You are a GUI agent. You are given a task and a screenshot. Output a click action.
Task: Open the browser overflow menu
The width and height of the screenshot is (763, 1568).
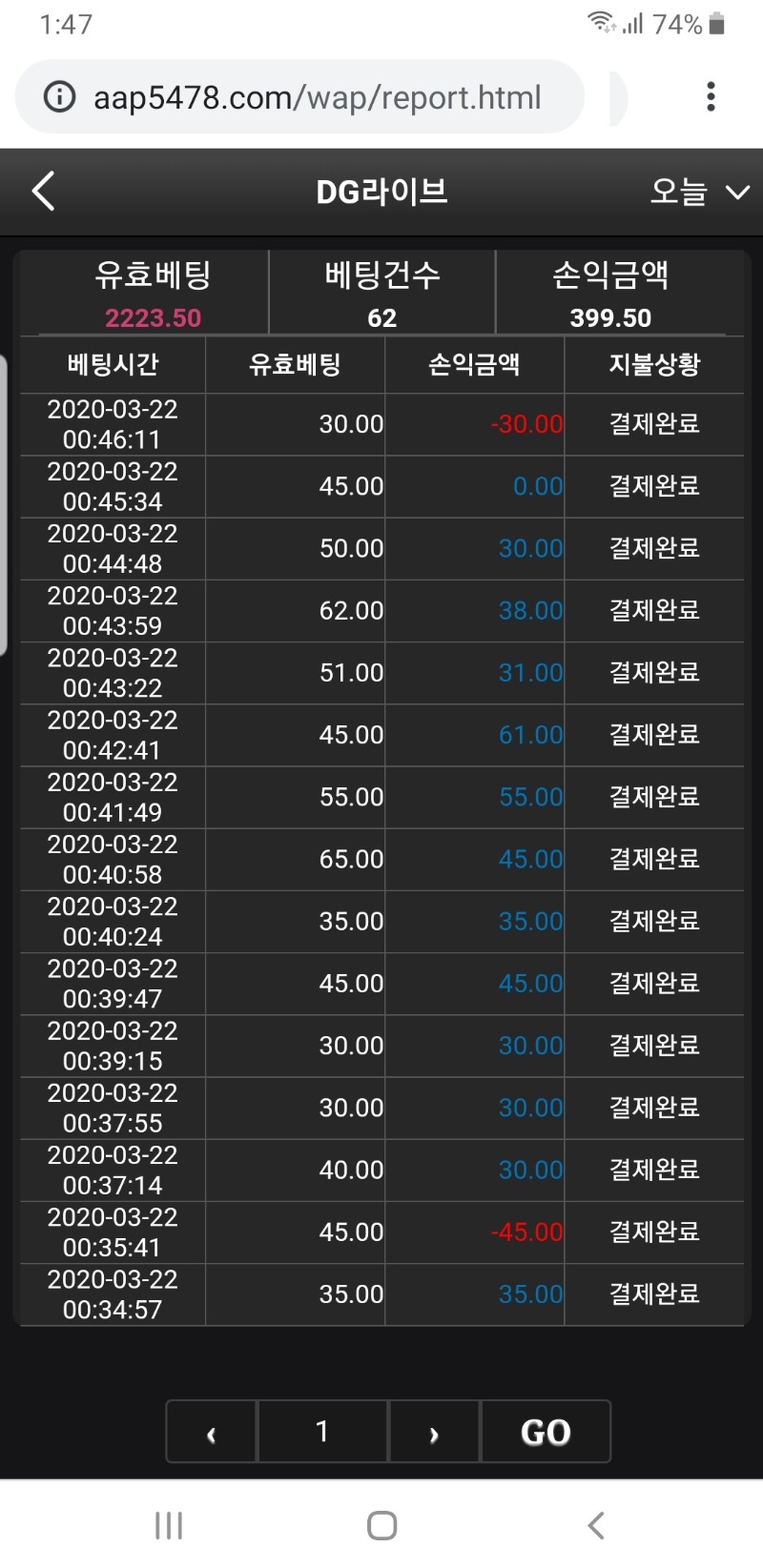click(x=711, y=96)
